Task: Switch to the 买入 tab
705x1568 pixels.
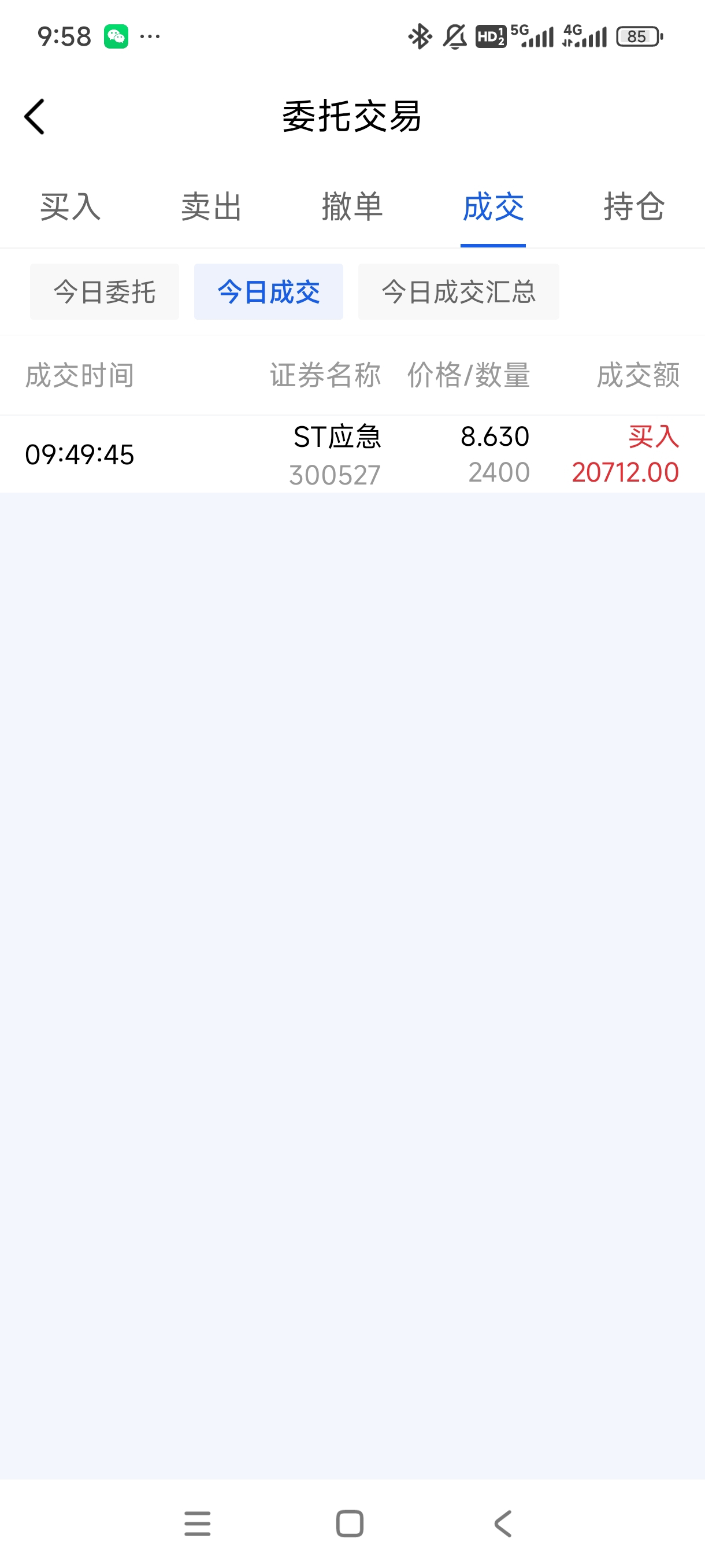Action: [70, 207]
